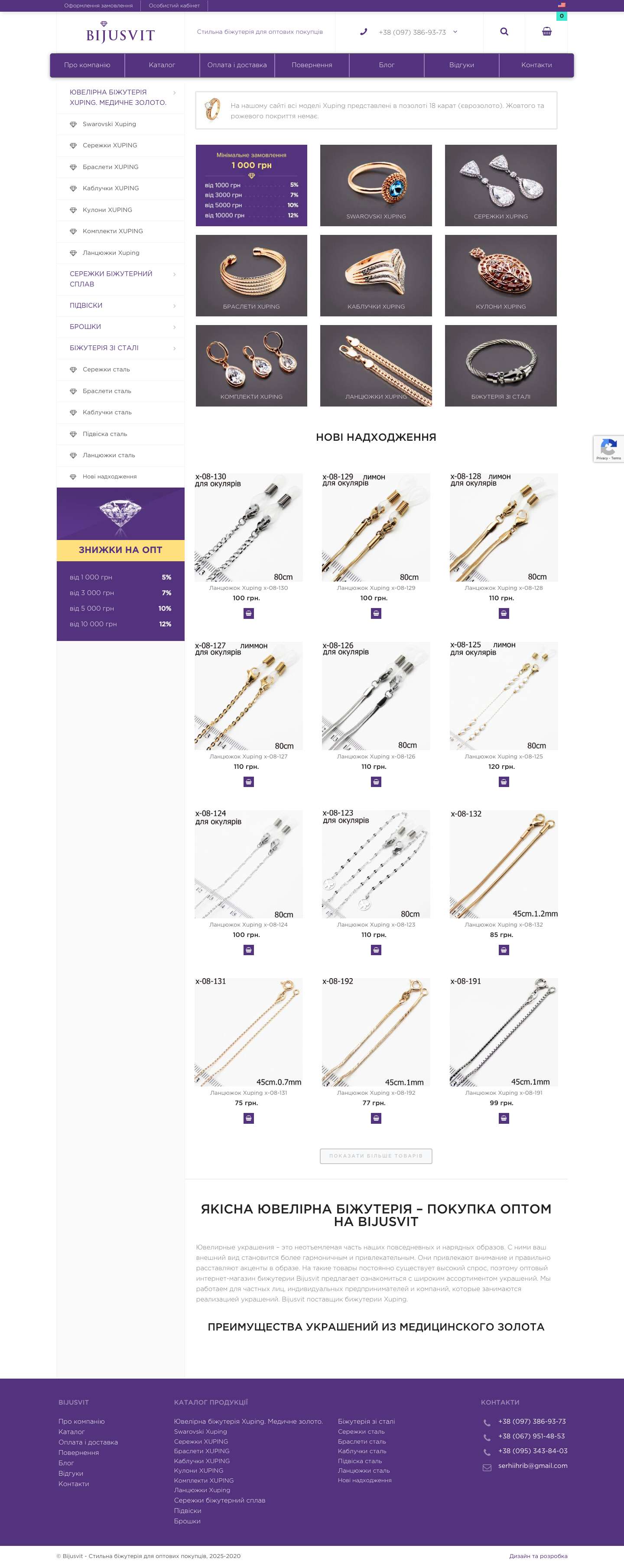Open Контакти in the navigation bar
The image size is (624, 1568).
[x=536, y=65]
